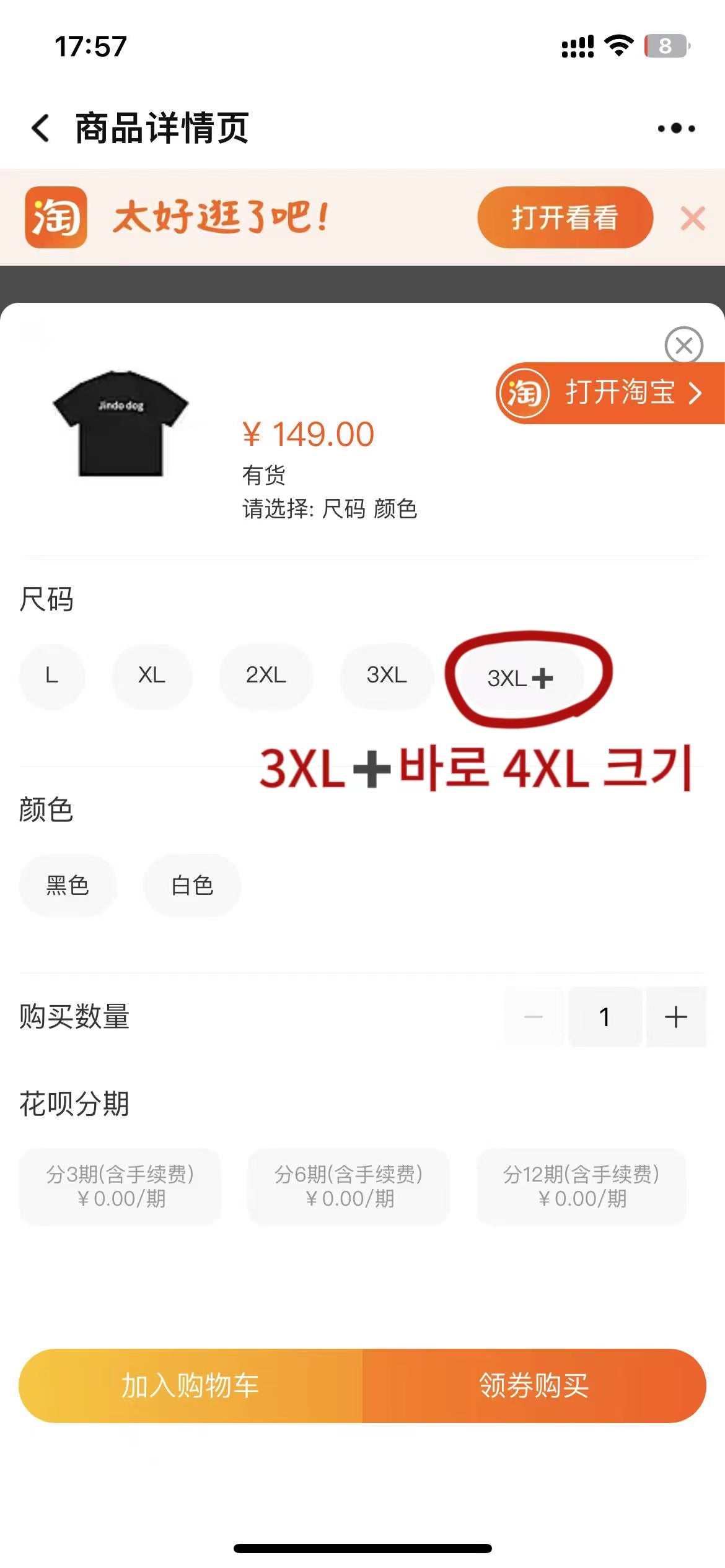The image size is (725, 1568).
Task: Close the size and color selection sheet
Action: (x=683, y=345)
